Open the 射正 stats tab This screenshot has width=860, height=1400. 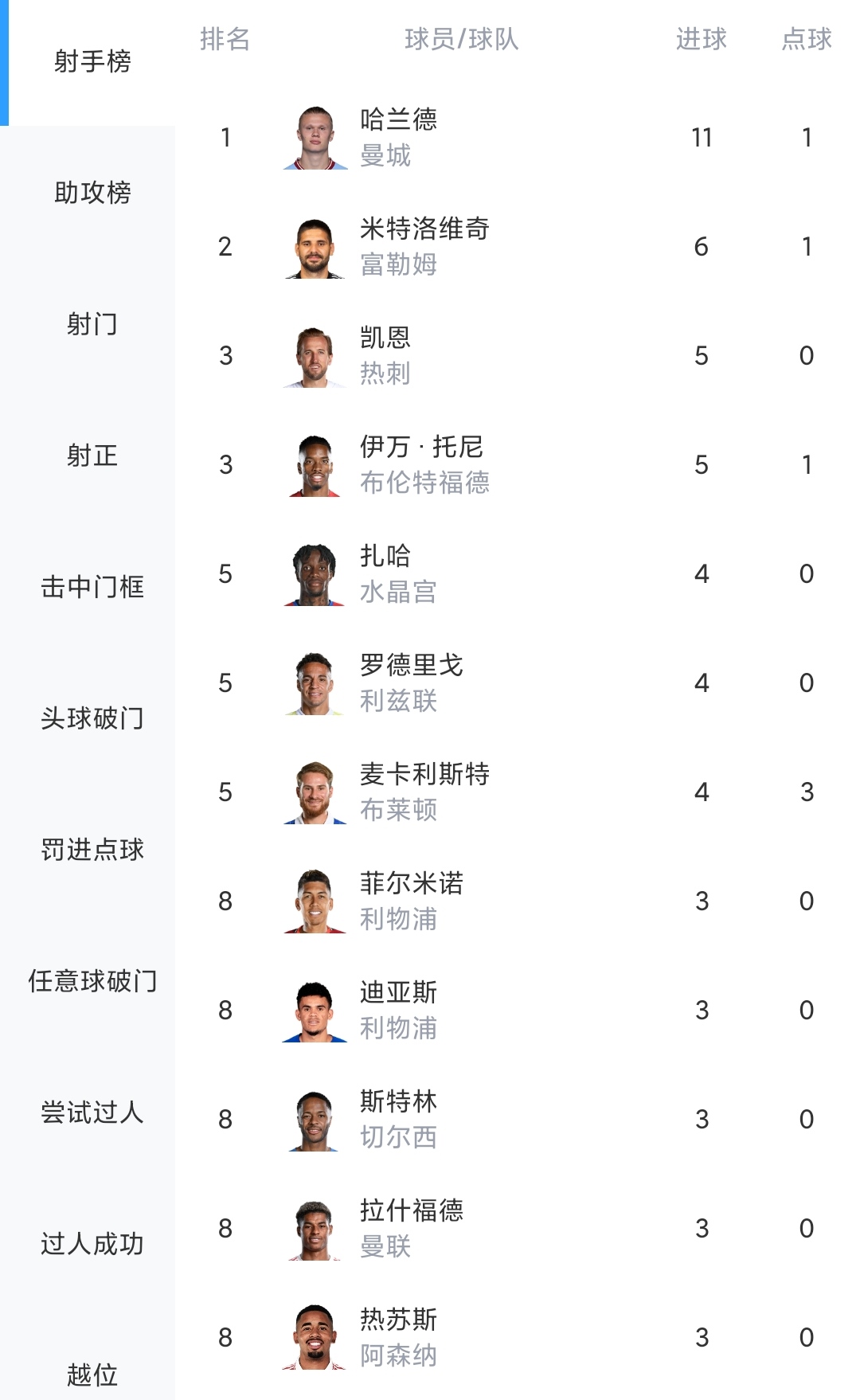[92, 455]
